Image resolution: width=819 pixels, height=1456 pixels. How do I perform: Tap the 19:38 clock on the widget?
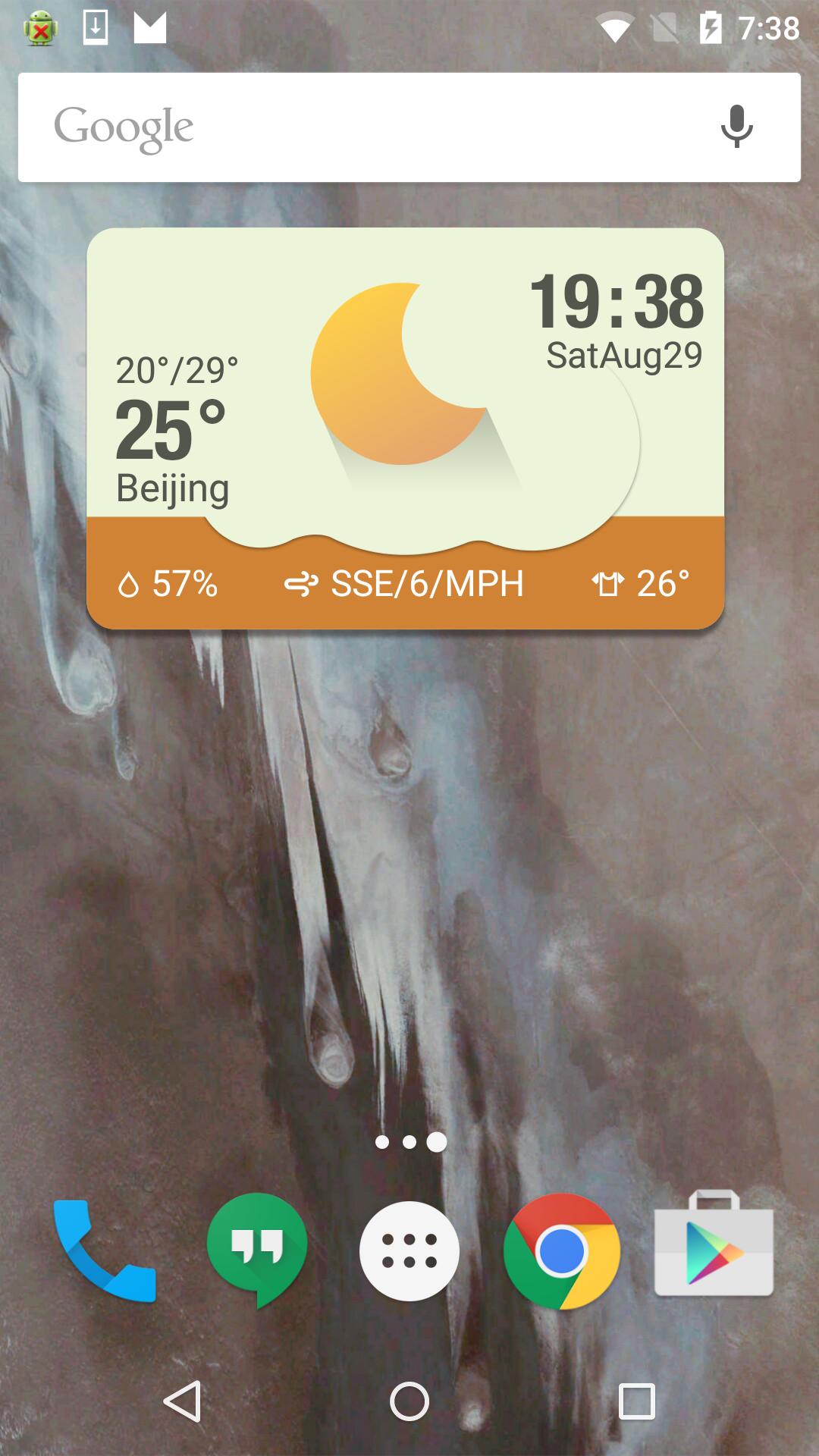(x=618, y=302)
